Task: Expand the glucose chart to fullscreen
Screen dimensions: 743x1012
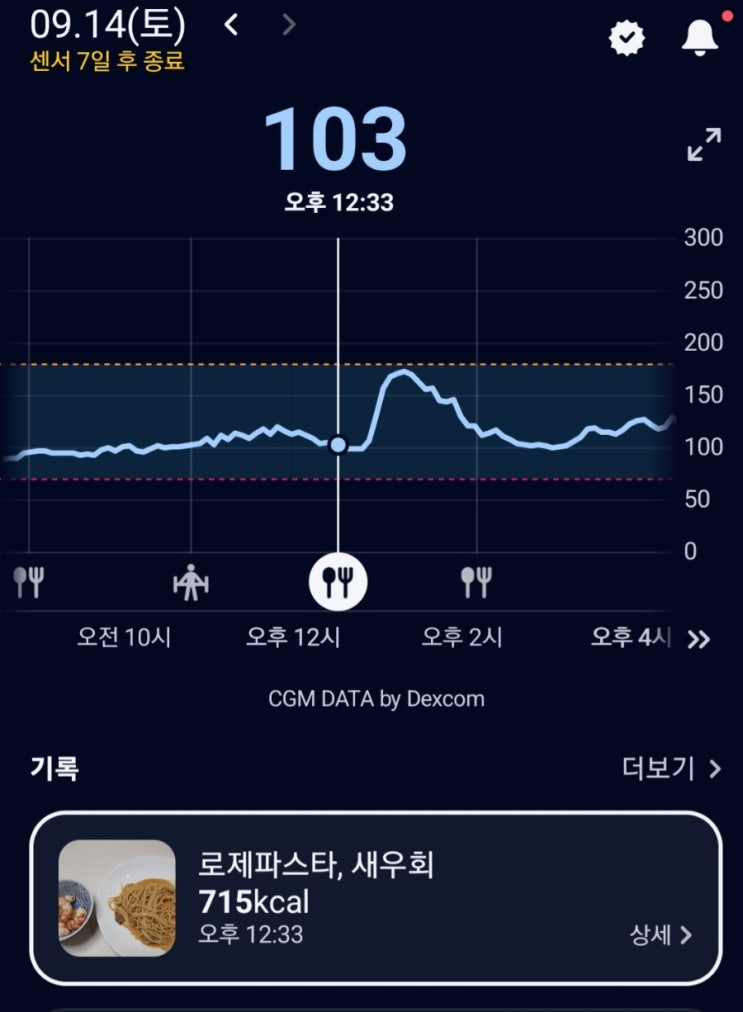Action: pos(704,144)
